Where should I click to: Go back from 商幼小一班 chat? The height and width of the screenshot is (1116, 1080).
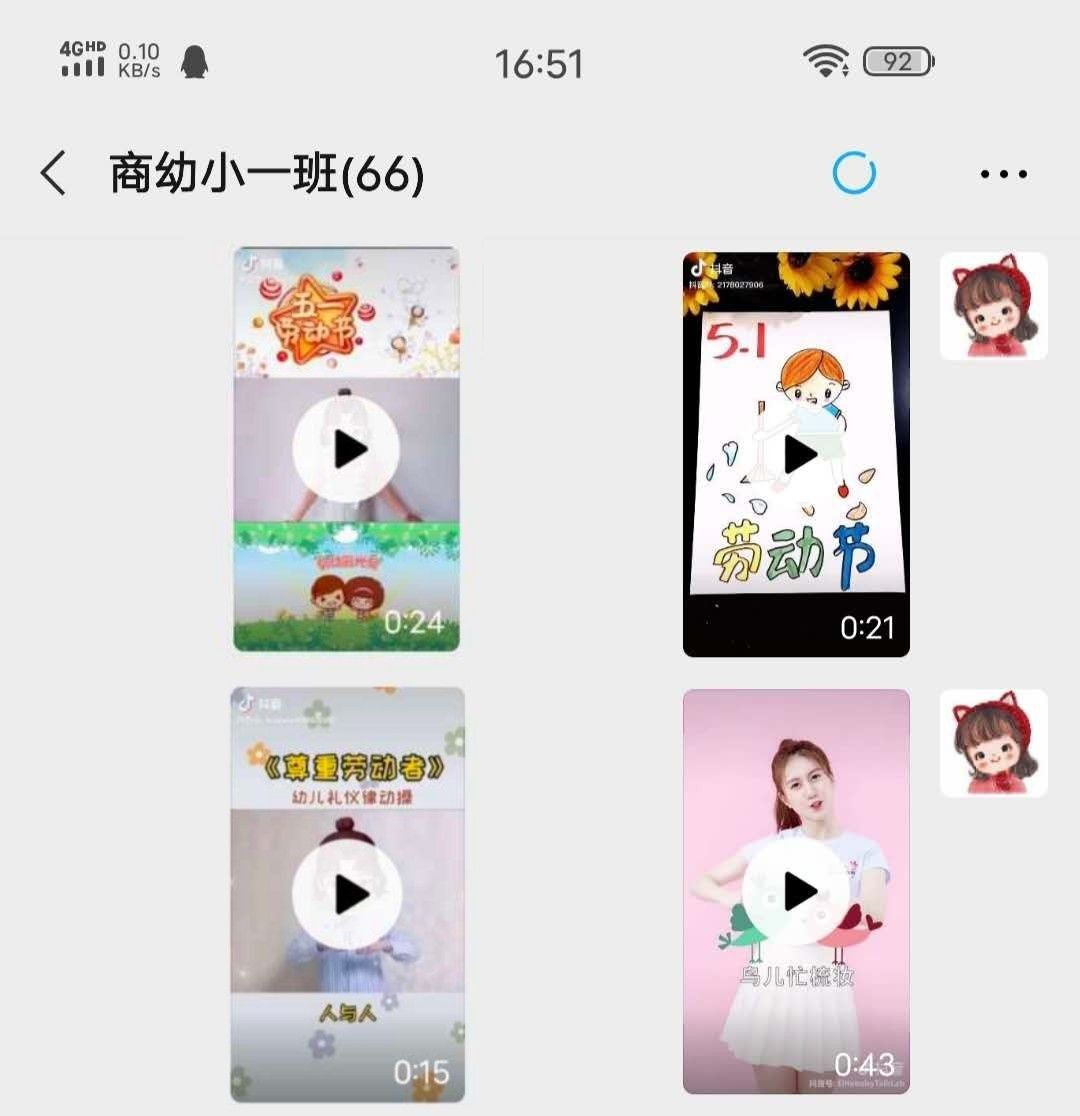(x=54, y=174)
